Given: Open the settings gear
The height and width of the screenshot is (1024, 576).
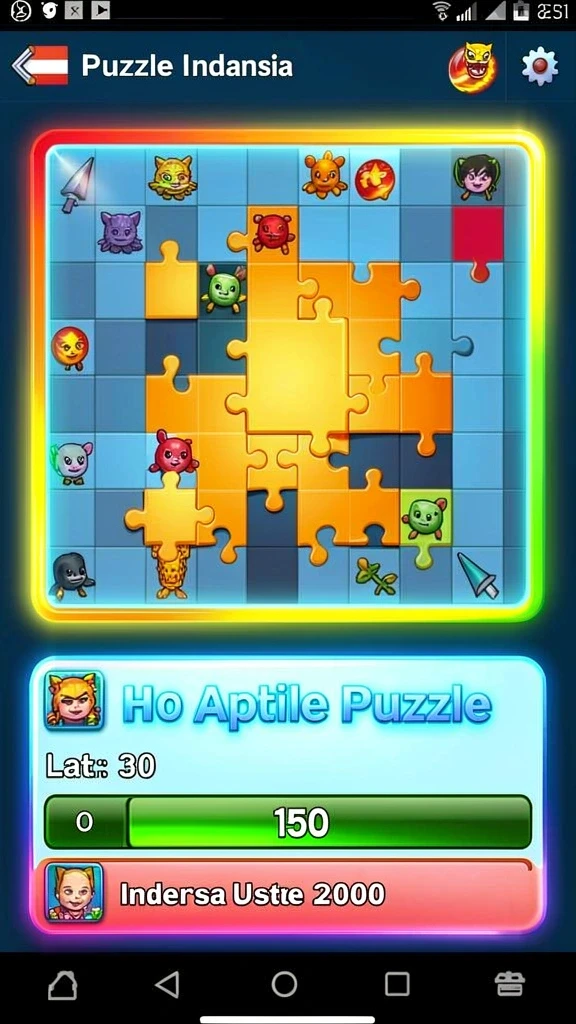Looking at the screenshot, I should [540, 67].
